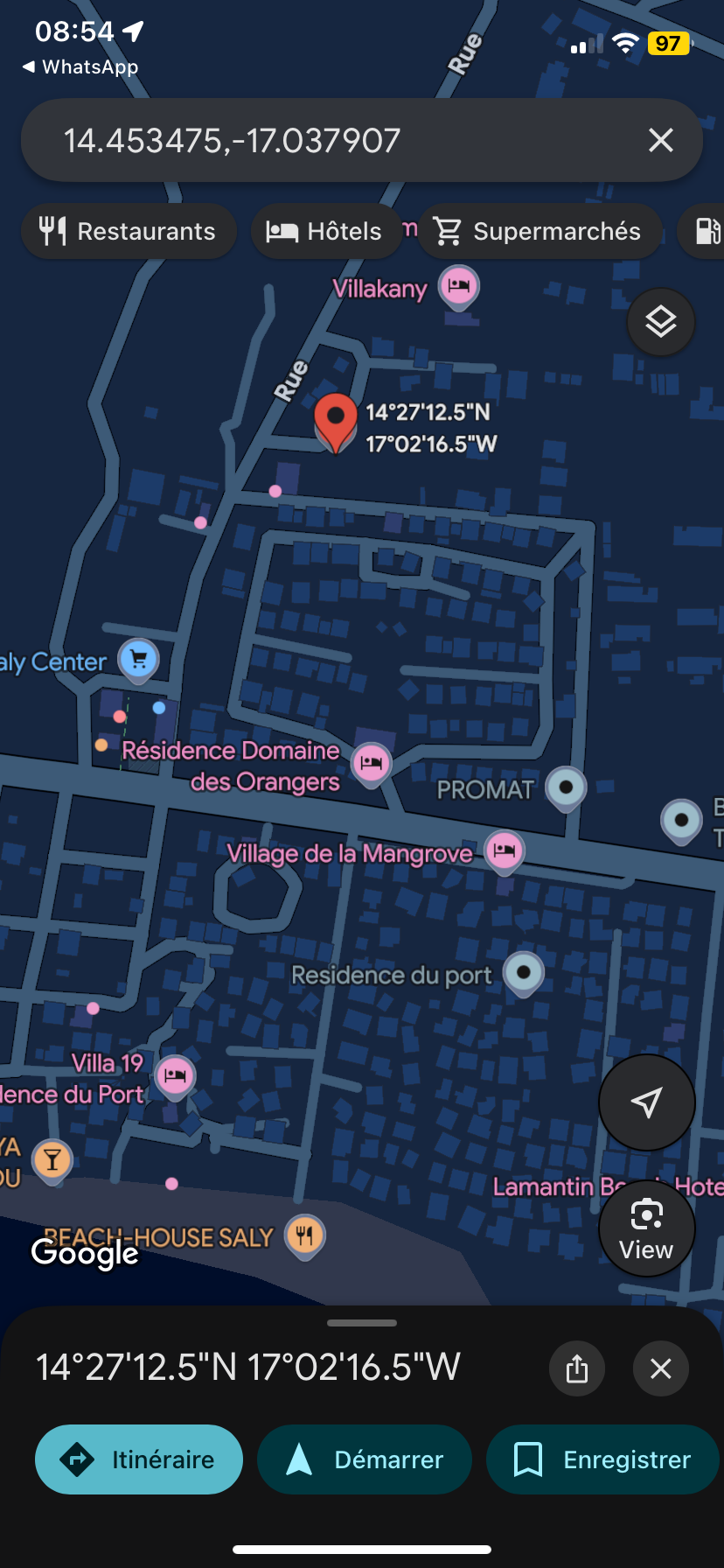The height and width of the screenshot is (1568, 724).
Task: Select Résidence Domaine des Orangers marker
Action: pyautogui.click(x=372, y=762)
